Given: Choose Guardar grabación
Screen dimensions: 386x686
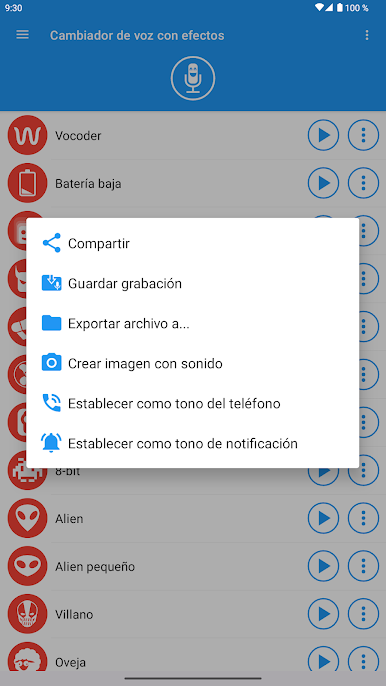Looking at the screenshot, I should (x=193, y=284).
